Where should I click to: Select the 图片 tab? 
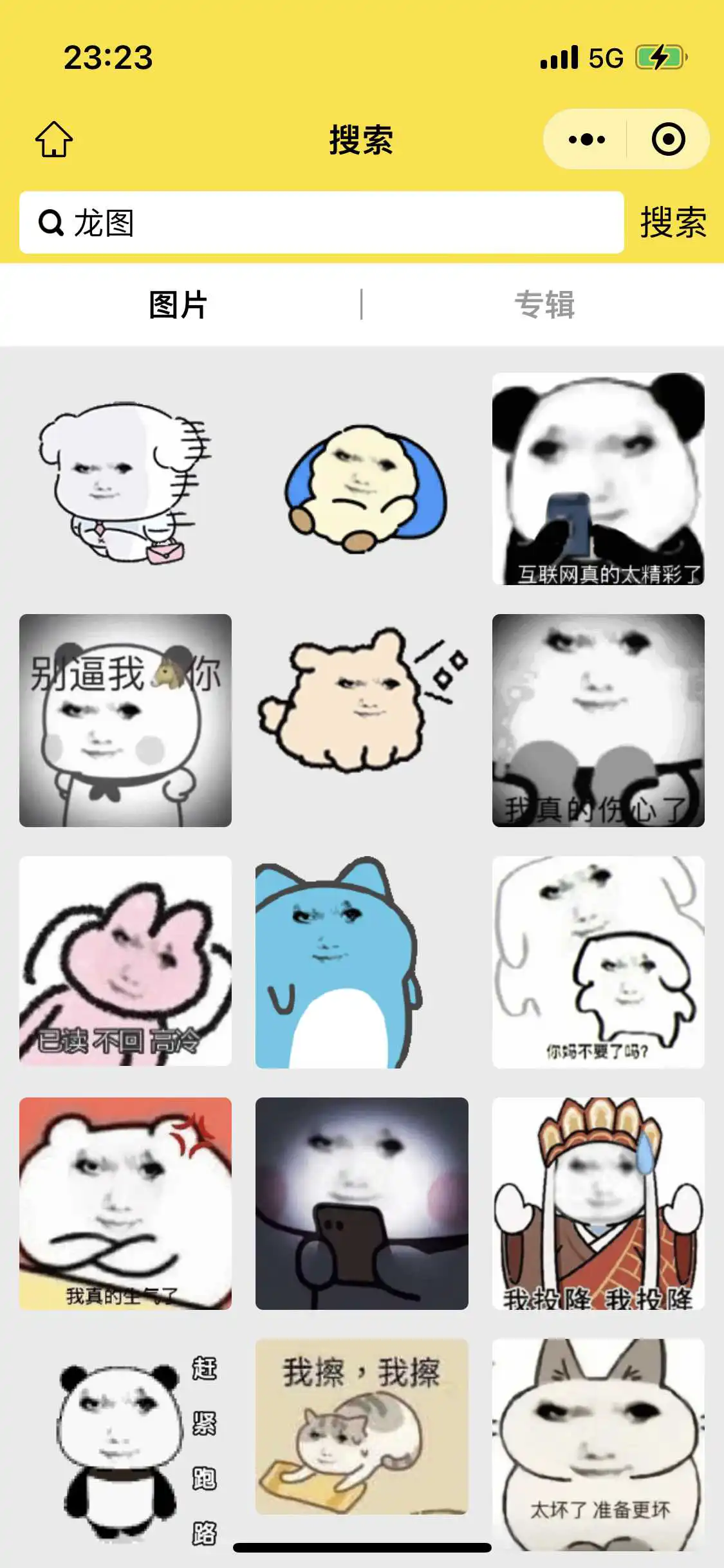click(178, 304)
